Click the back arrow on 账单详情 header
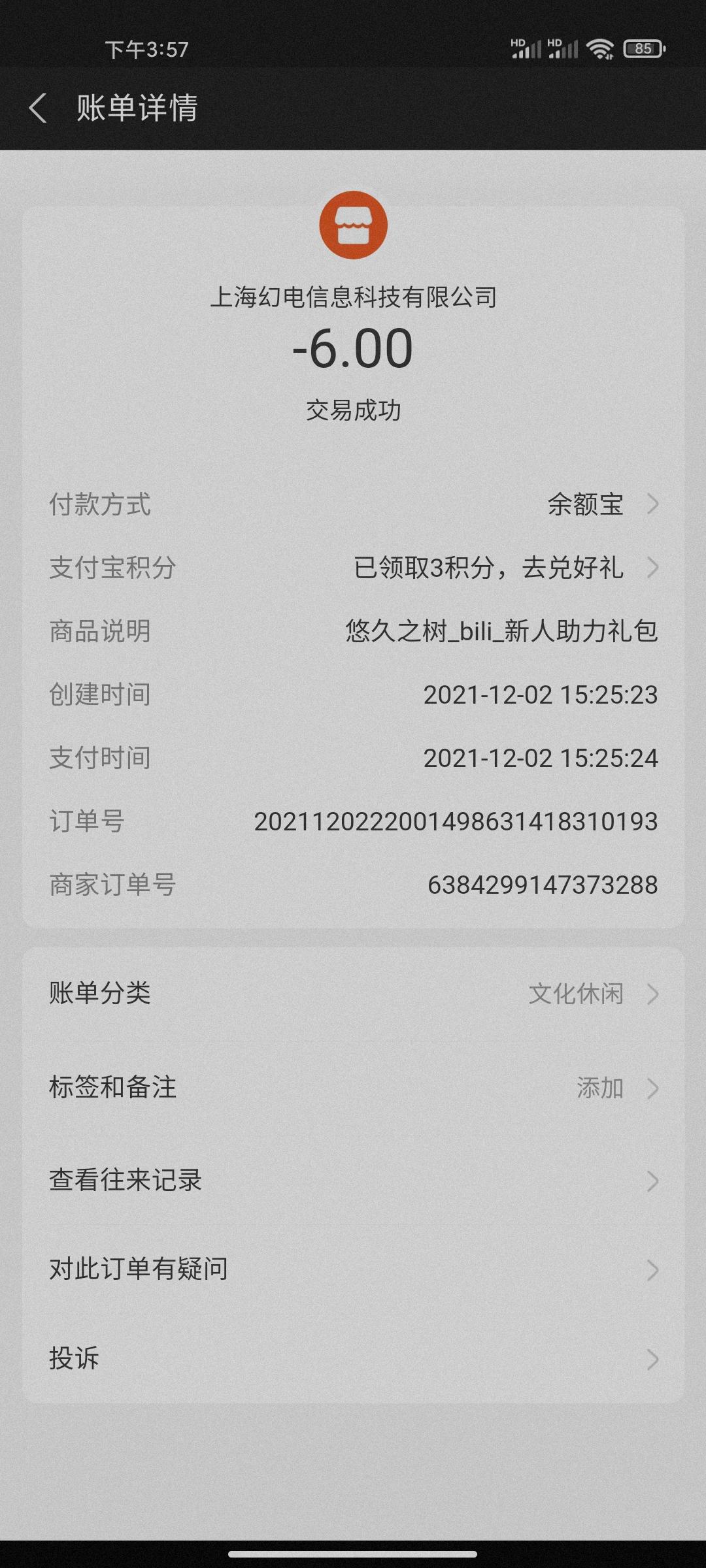Image resolution: width=706 pixels, height=1568 pixels. [x=39, y=106]
